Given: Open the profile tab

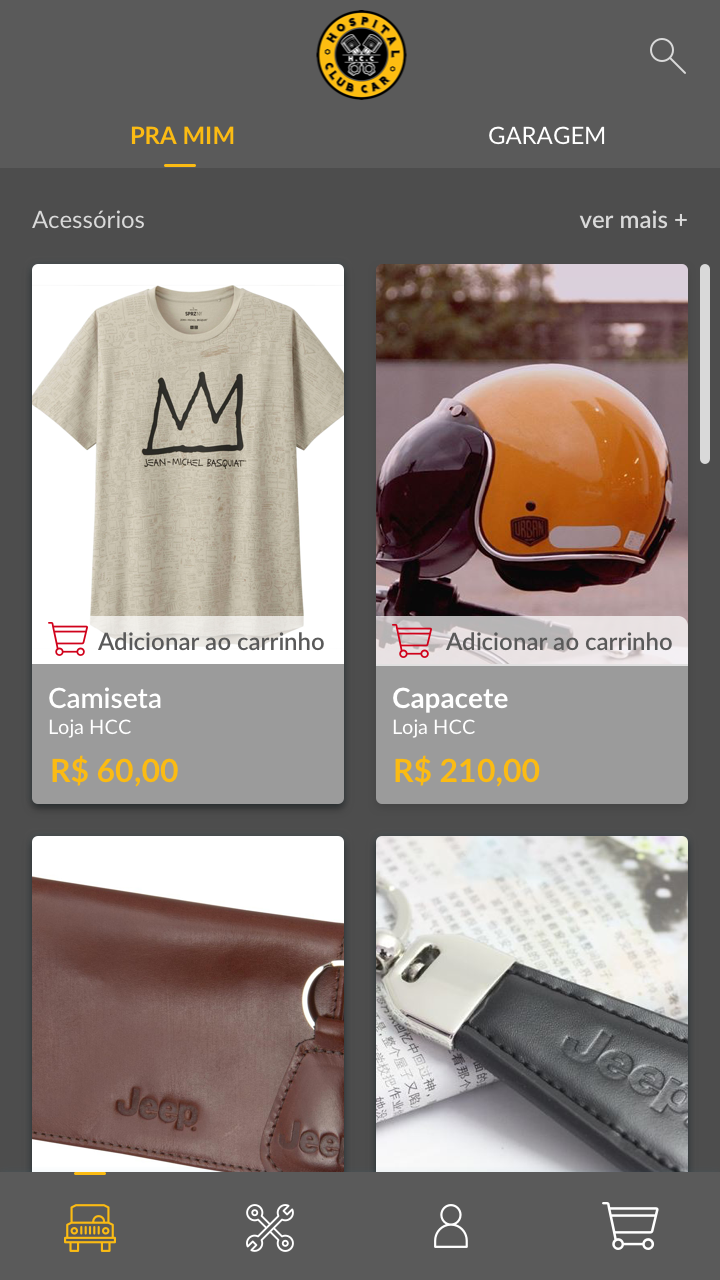Looking at the screenshot, I should 451,1226.
